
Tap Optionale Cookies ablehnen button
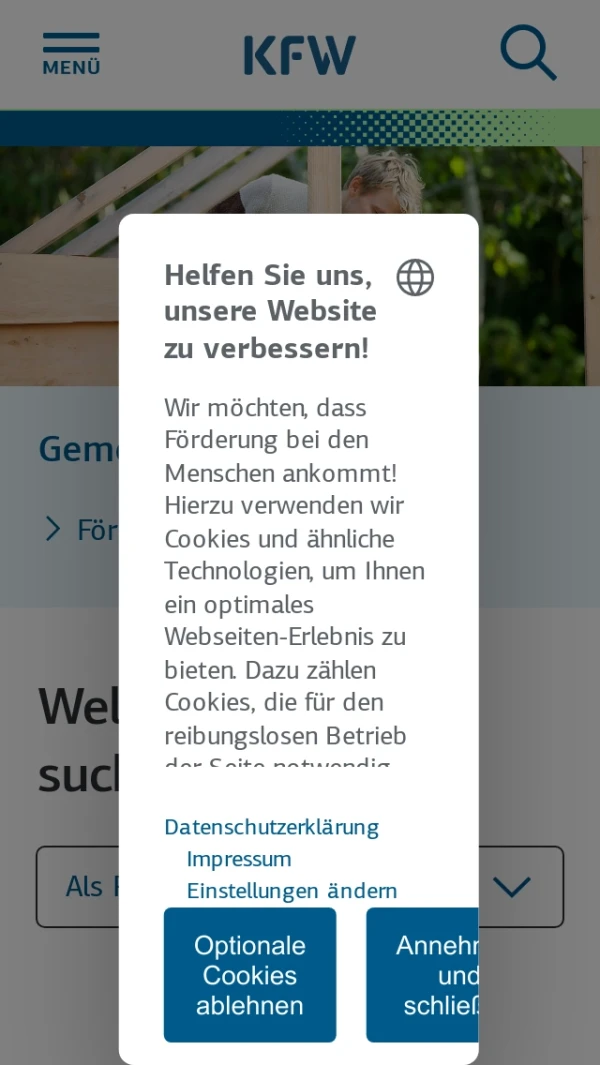(x=250, y=975)
